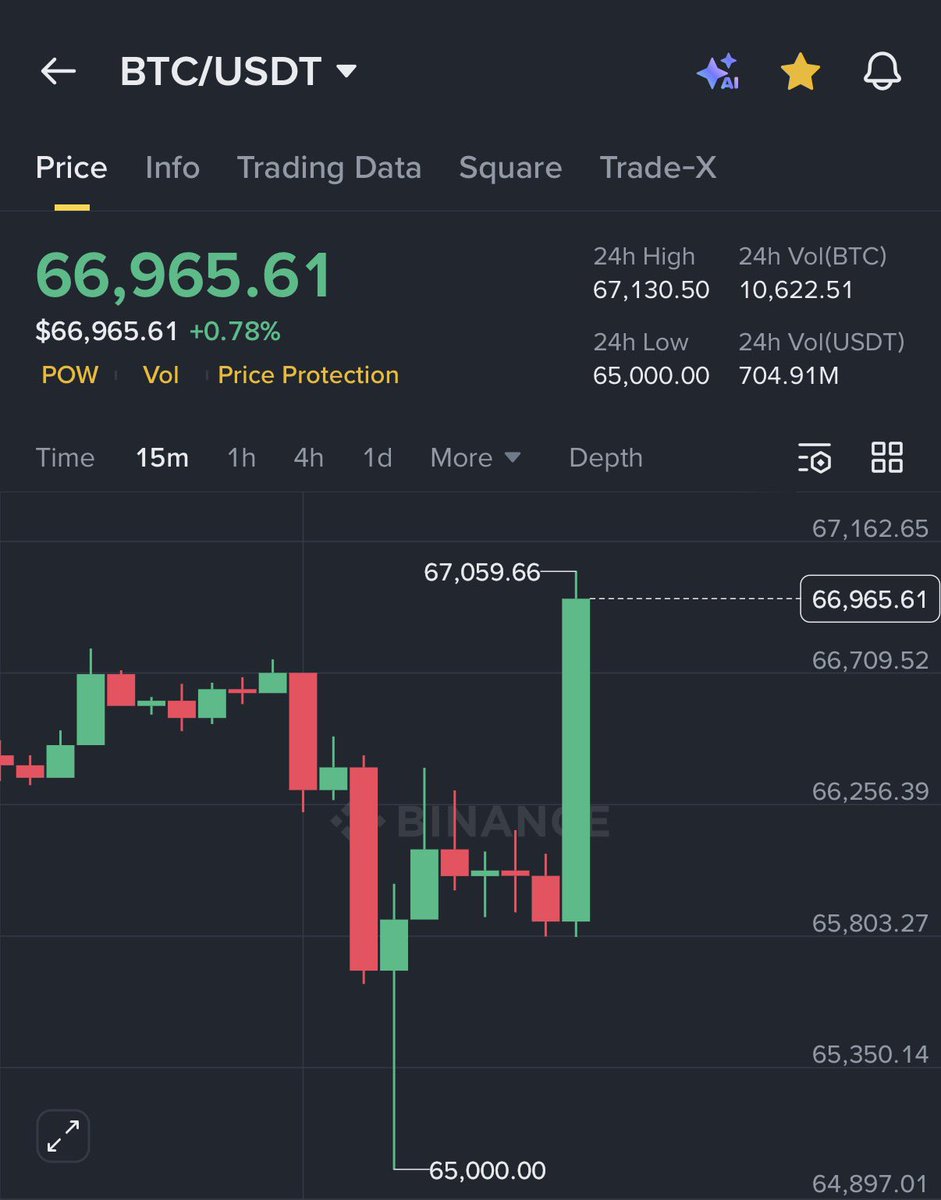This screenshot has width=941, height=1200.
Task: Expand the chart to fullscreen
Action: (63, 1135)
